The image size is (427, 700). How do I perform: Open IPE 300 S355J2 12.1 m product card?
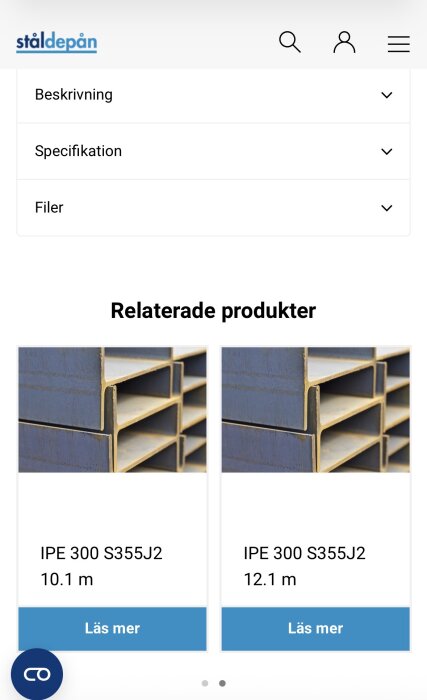[x=315, y=476]
